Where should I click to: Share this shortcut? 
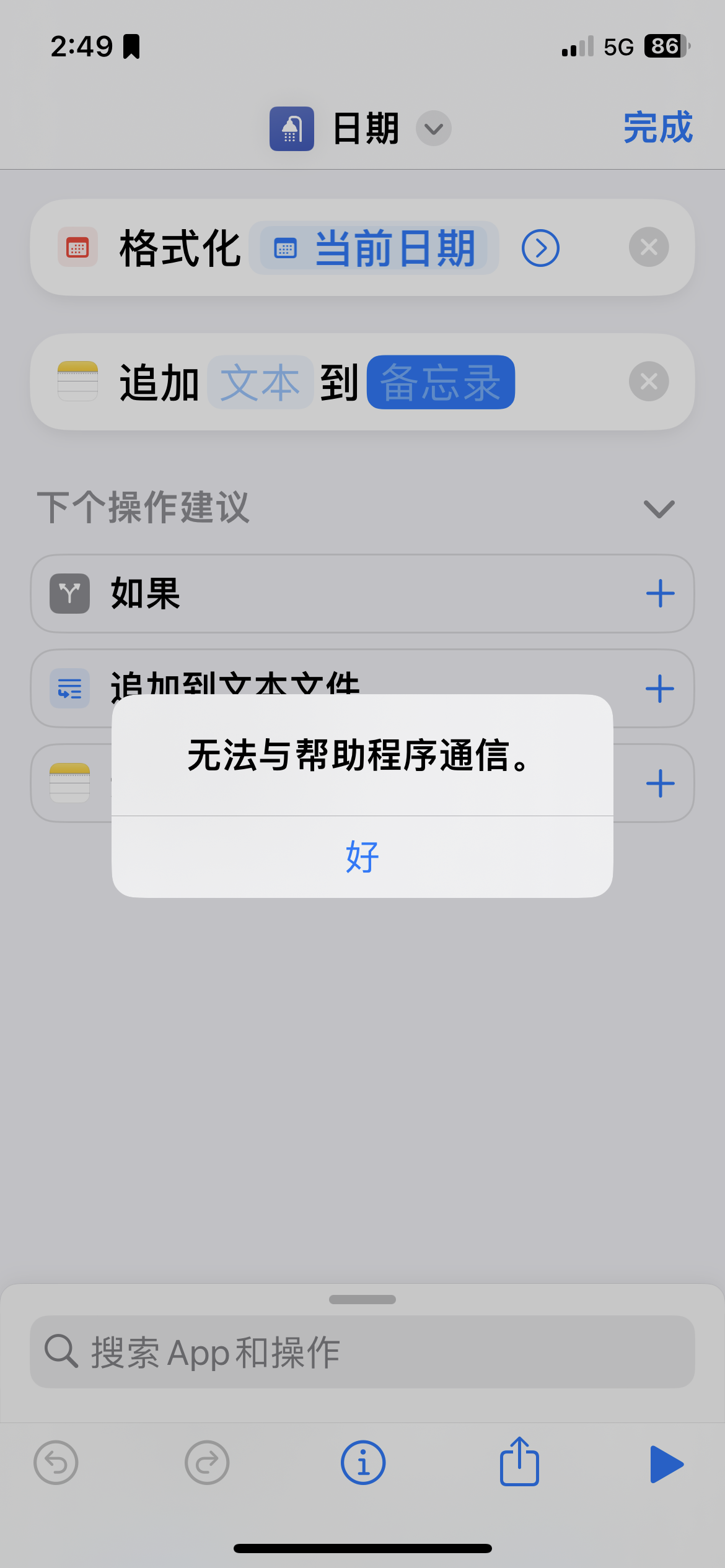point(519,1462)
